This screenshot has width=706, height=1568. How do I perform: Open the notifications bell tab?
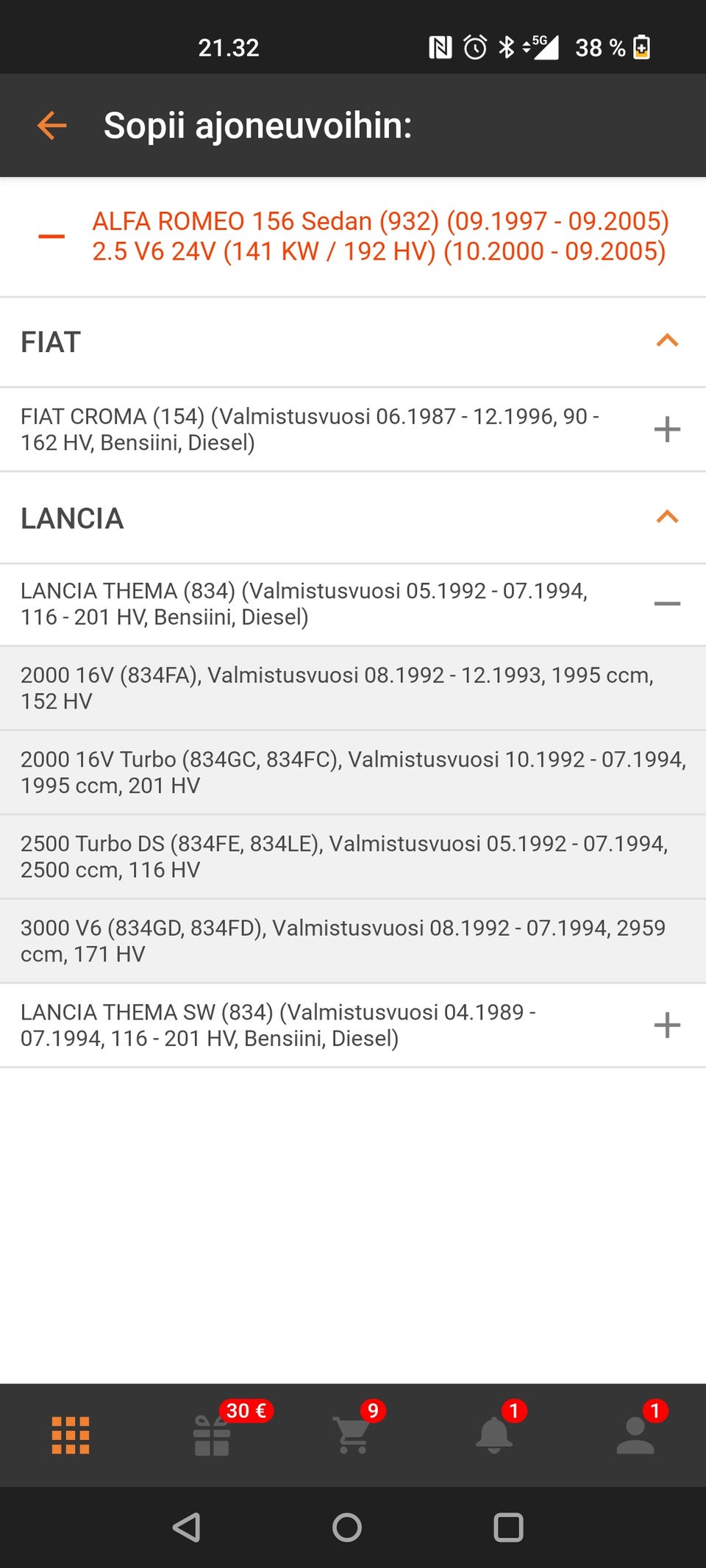click(494, 1435)
